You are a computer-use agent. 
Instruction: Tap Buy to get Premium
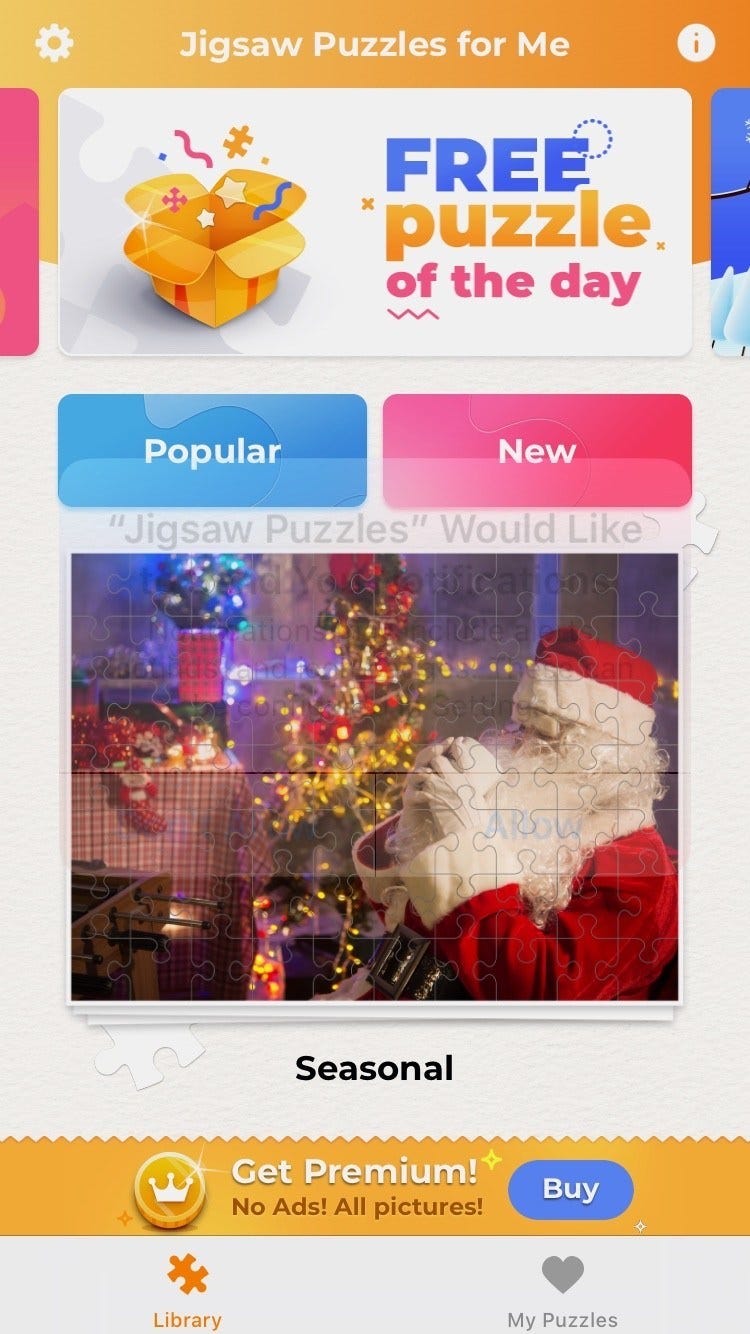pos(570,1189)
